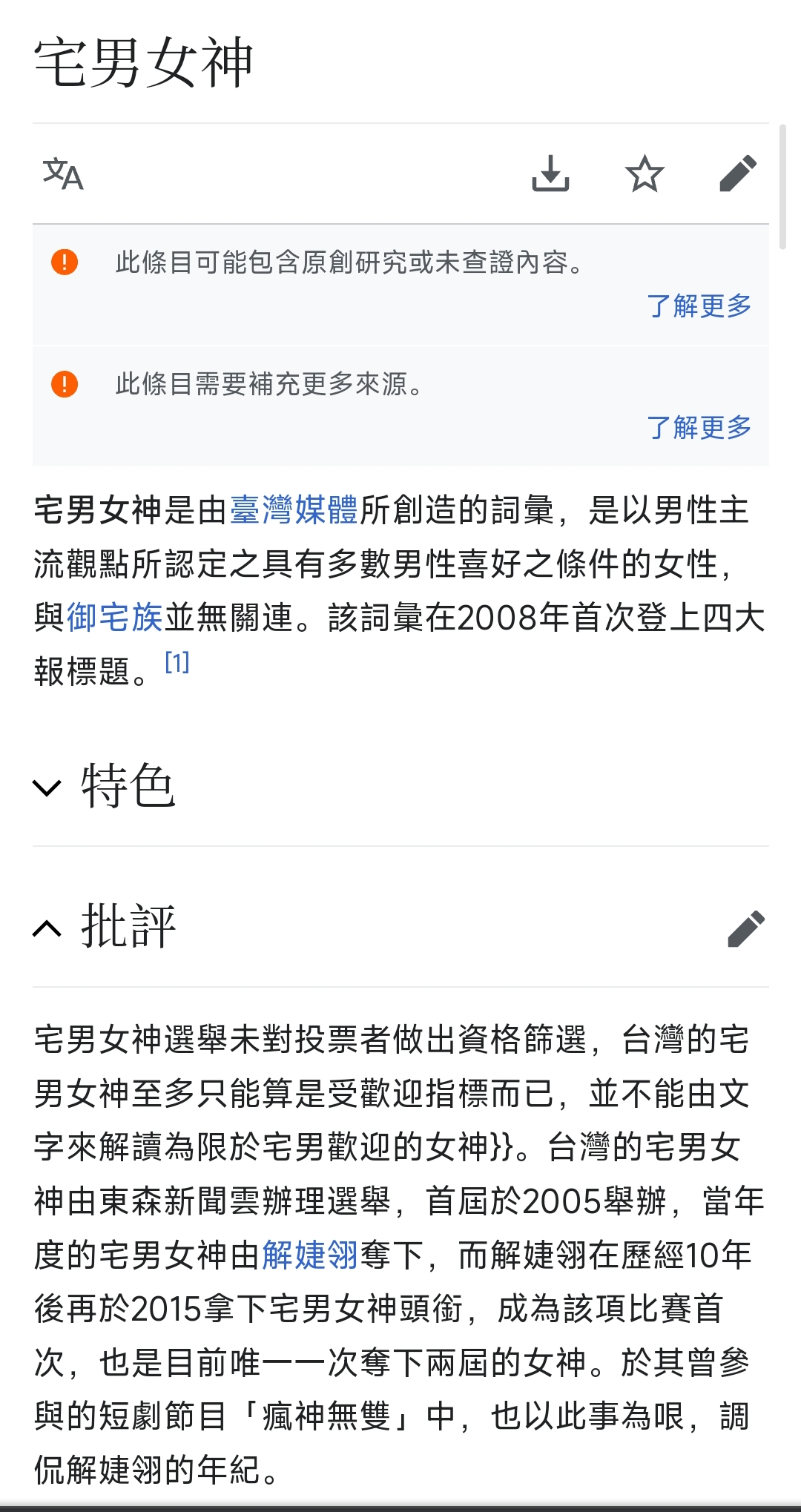Download this article

(x=551, y=174)
